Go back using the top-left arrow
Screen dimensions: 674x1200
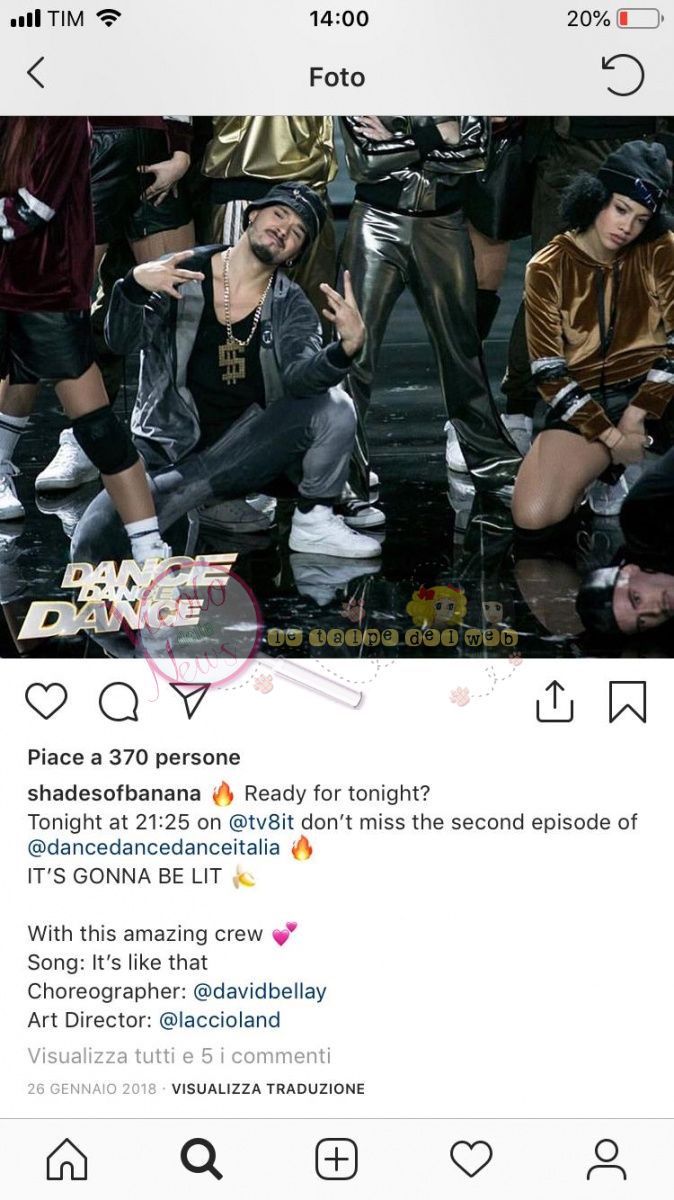[36, 74]
